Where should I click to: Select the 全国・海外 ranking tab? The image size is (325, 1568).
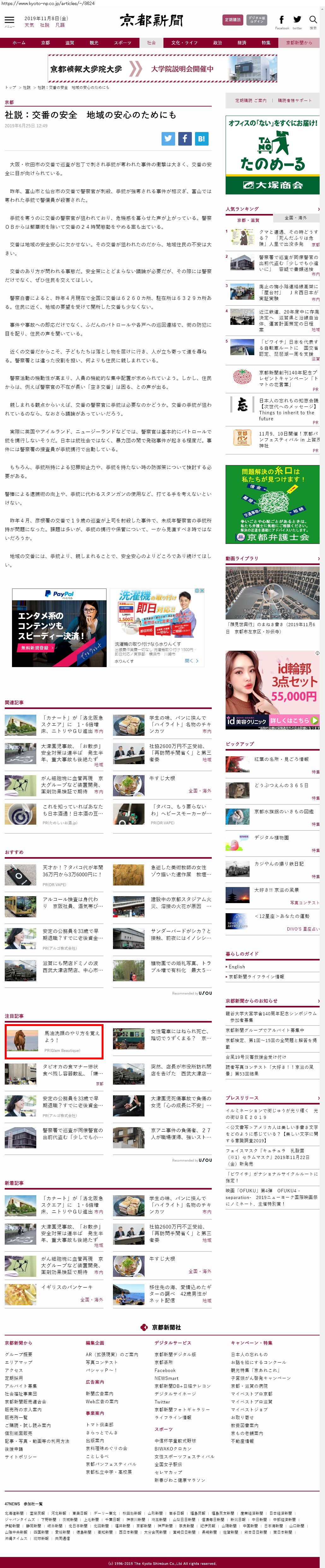click(x=296, y=218)
